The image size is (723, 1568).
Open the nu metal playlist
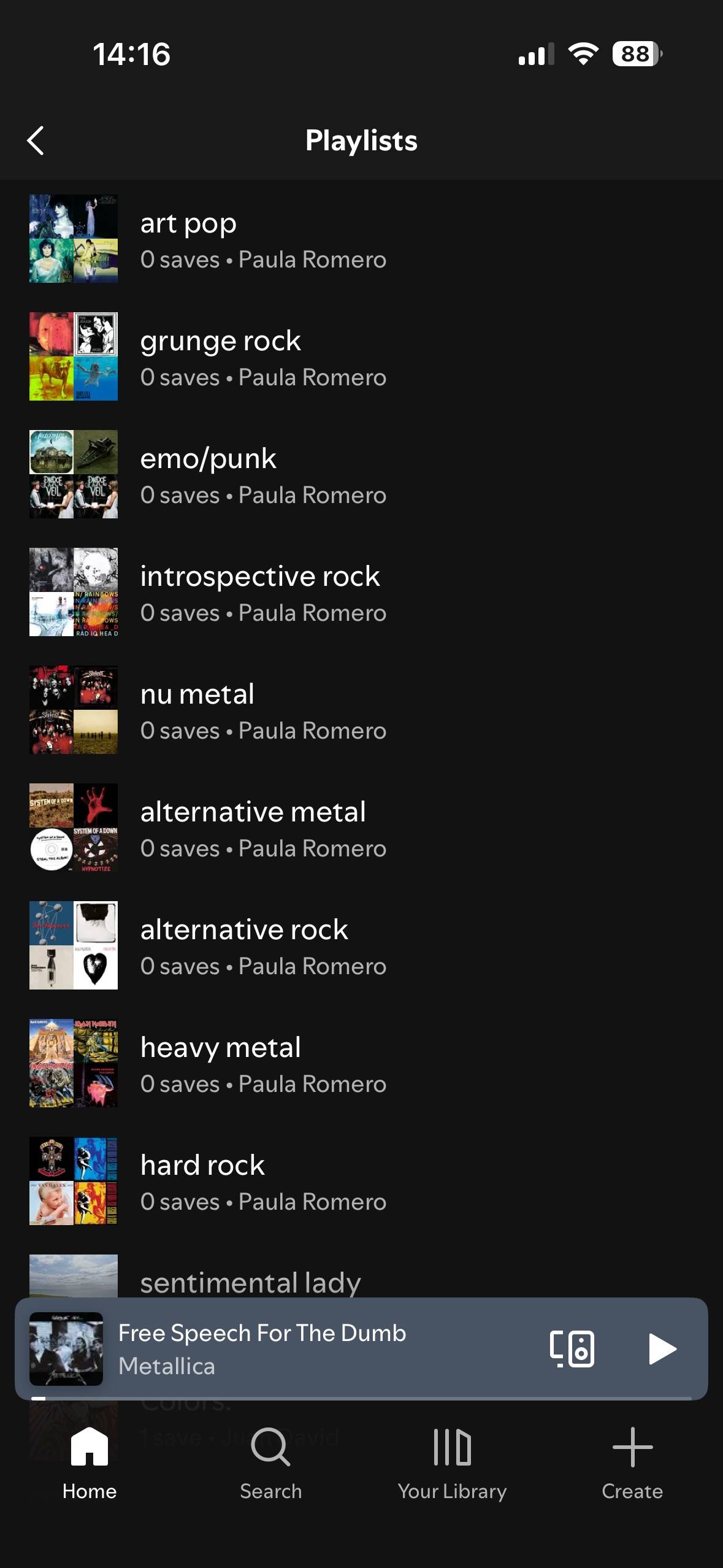point(361,710)
